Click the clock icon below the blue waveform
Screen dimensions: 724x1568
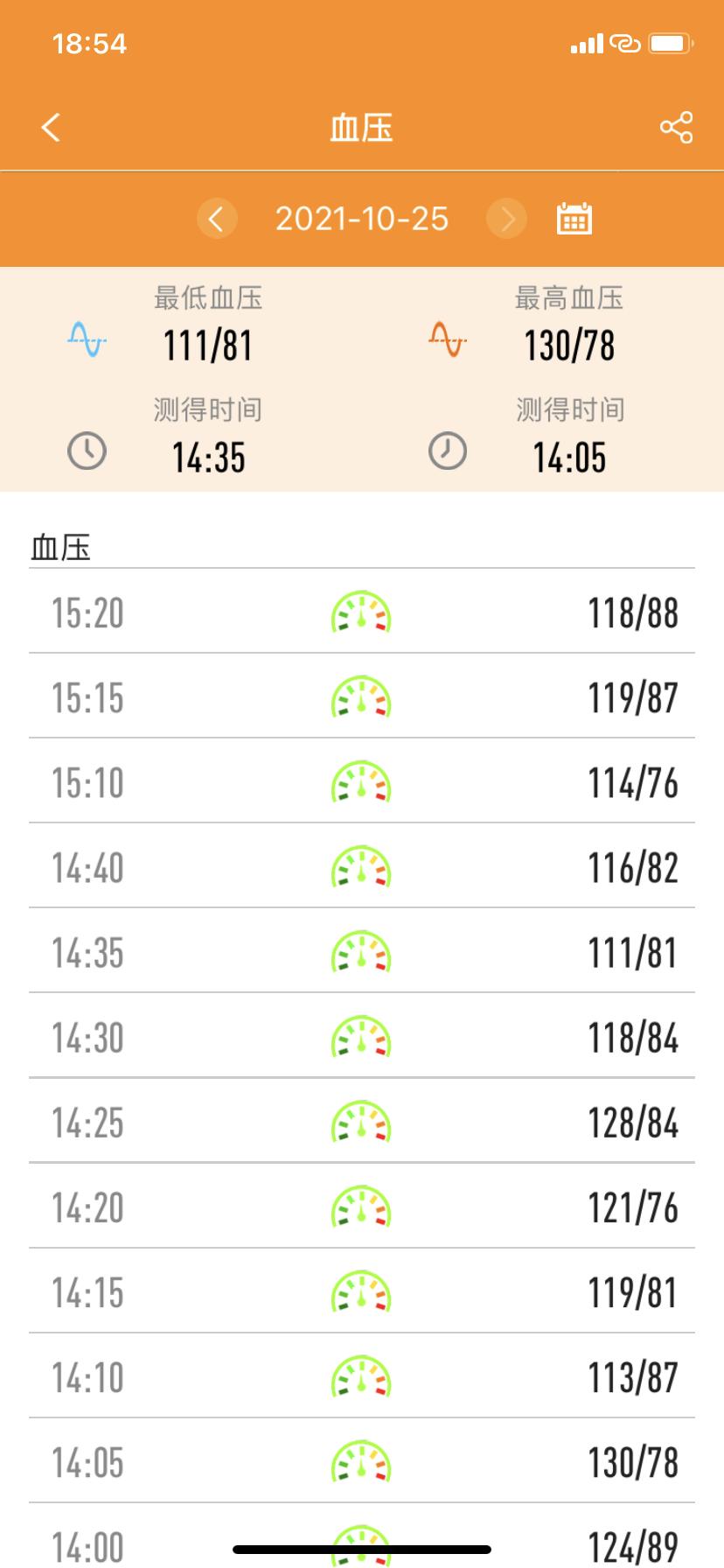[87, 452]
